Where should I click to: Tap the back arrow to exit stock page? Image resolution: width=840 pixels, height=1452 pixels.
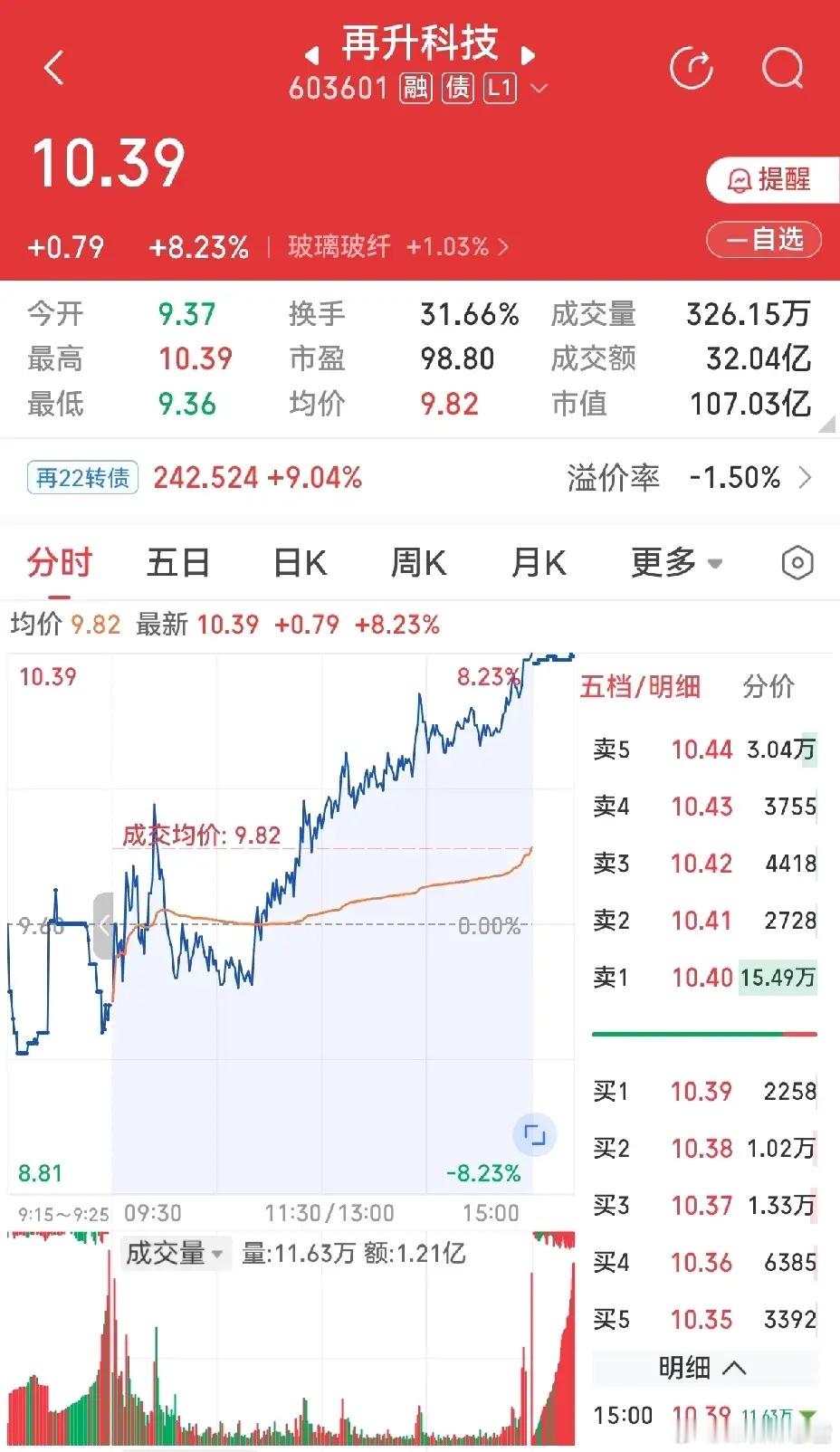54,66
